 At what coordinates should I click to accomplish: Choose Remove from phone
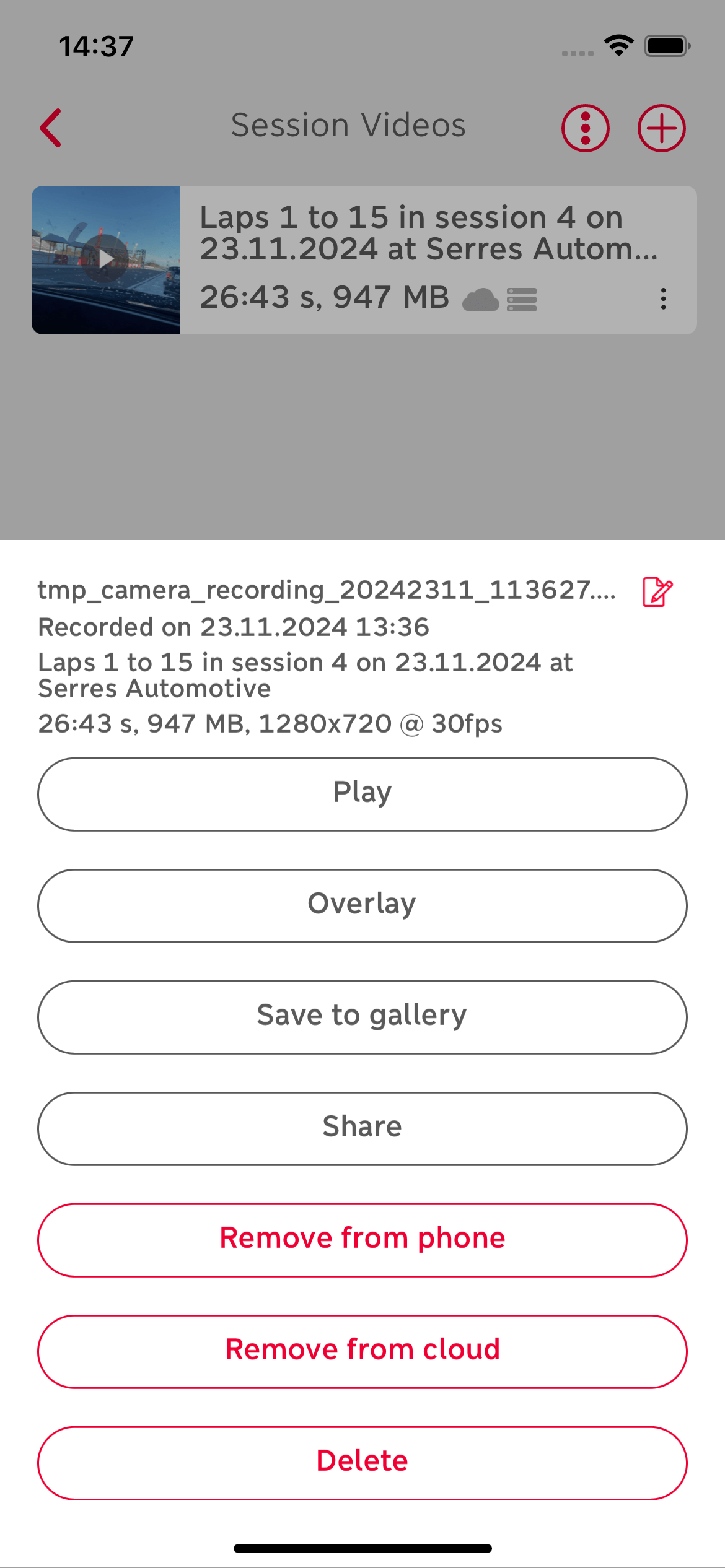[x=362, y=1240]
